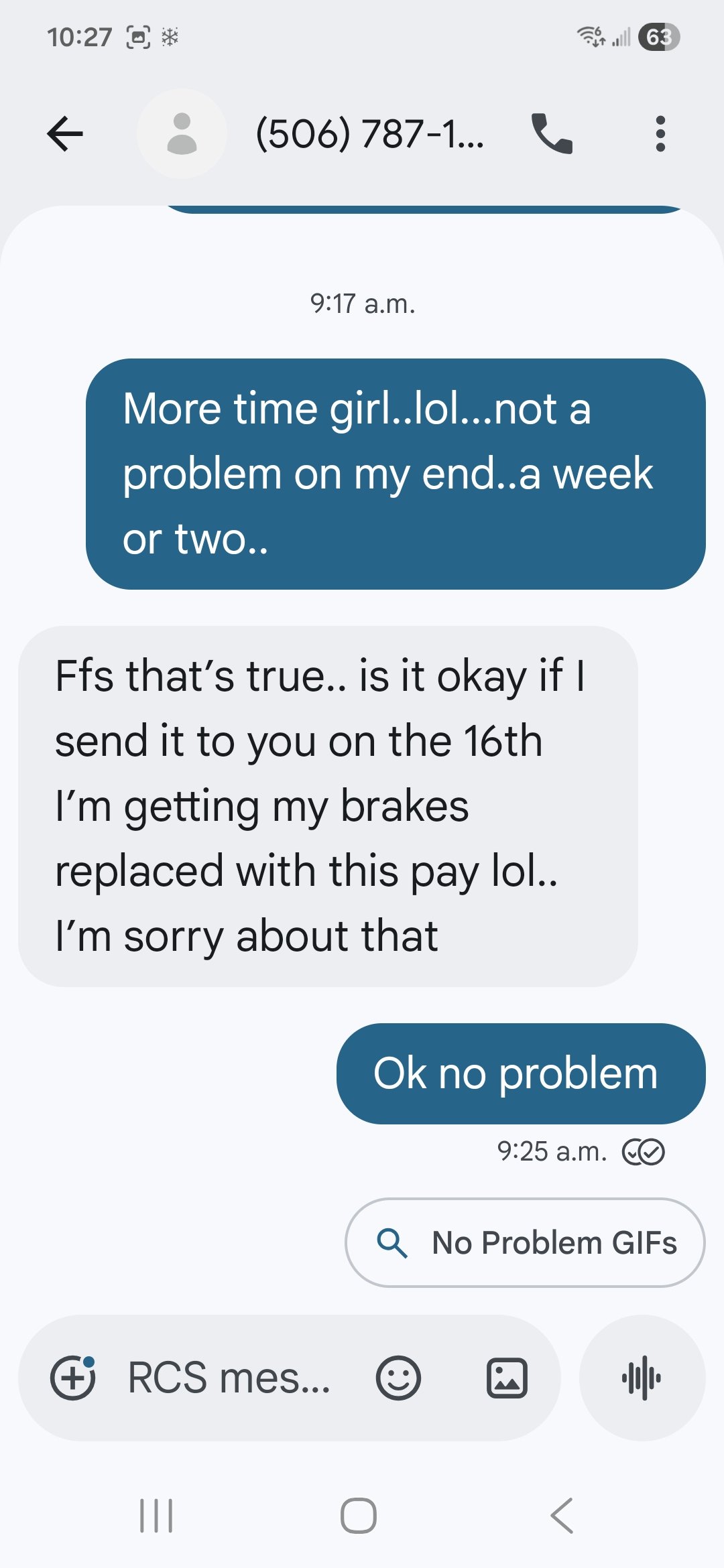Call this number with the phone icon

552,133
